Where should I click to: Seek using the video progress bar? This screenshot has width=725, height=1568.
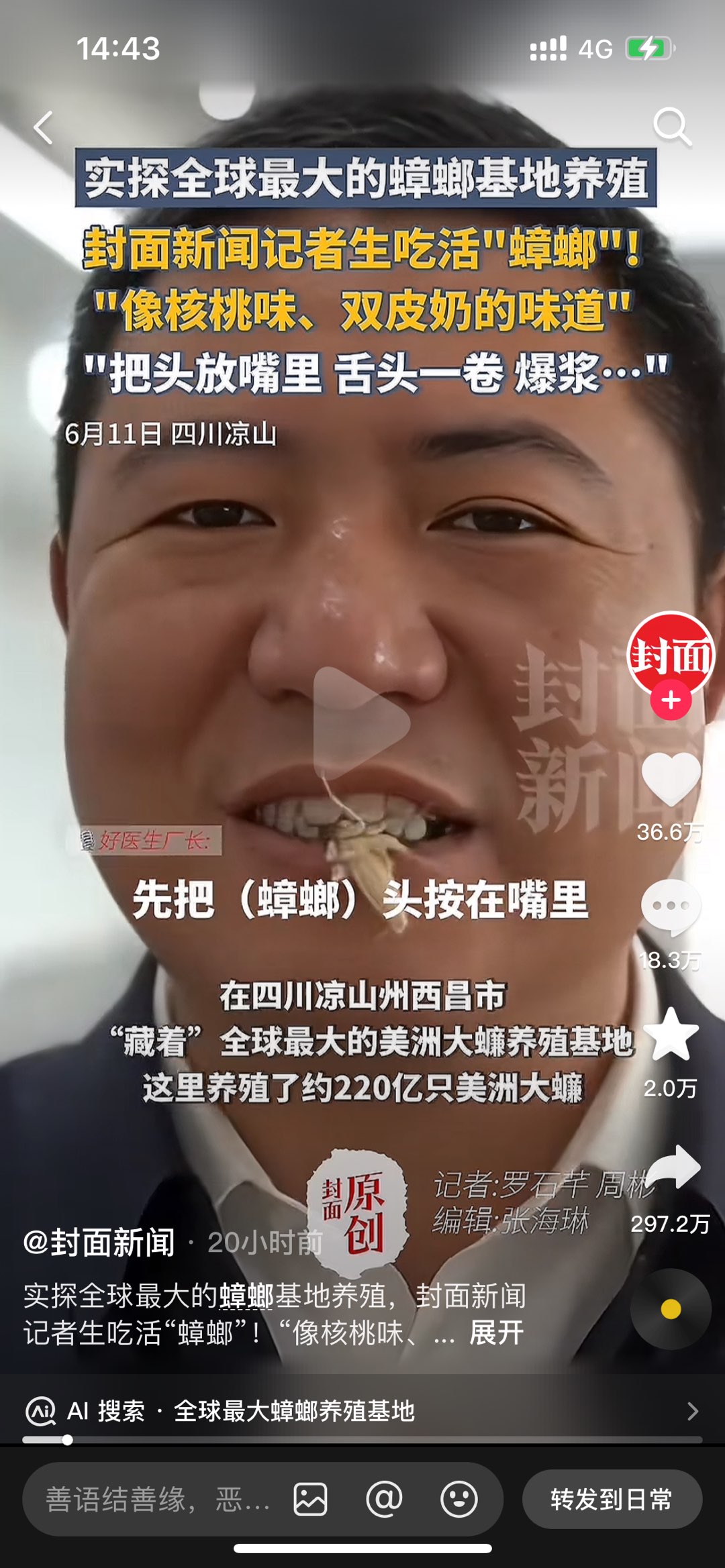coord(362,1440)
